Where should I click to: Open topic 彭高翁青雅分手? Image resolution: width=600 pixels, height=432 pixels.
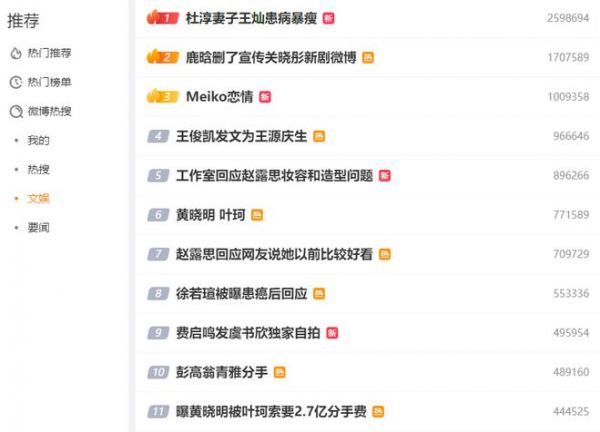(221, 372)
